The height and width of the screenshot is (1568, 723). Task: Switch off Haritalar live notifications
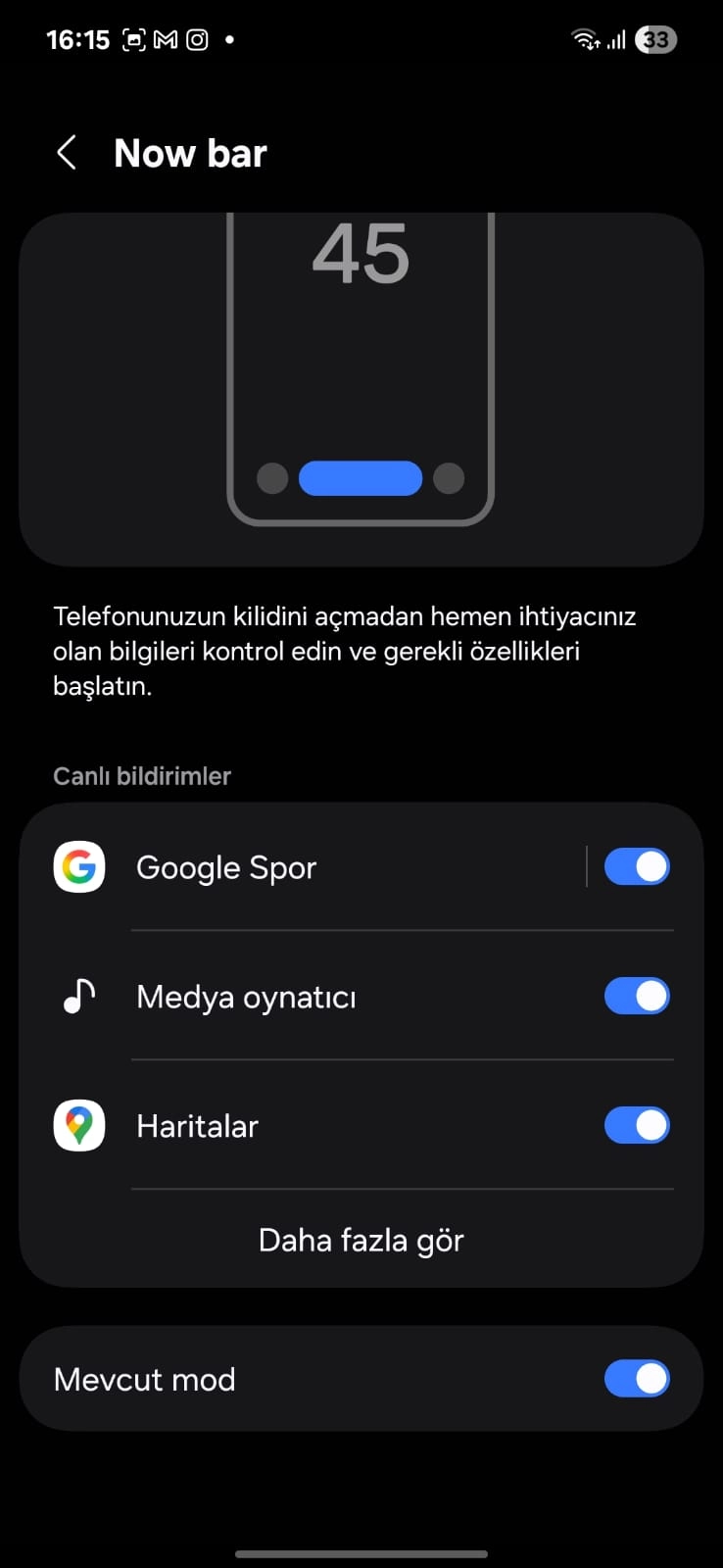click(637, 1125)
